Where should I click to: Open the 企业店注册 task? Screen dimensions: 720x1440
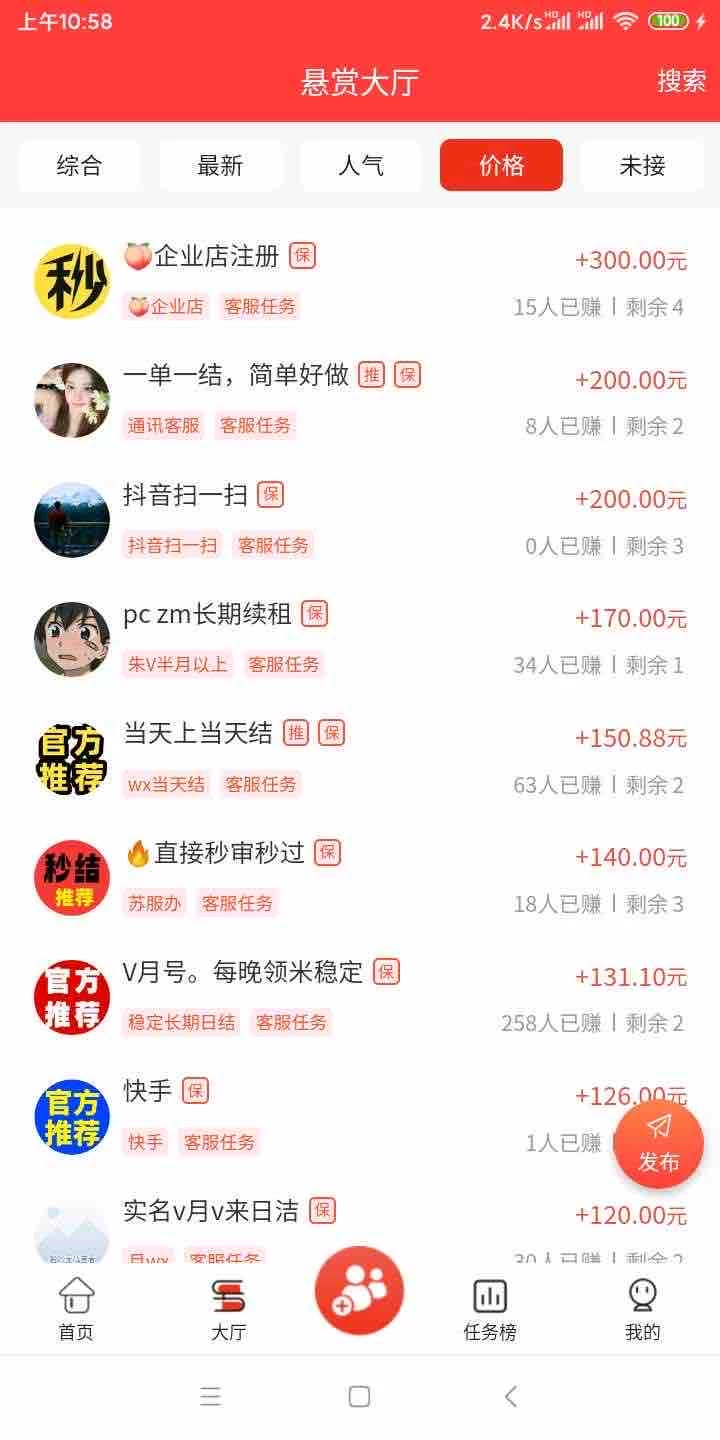360,280
